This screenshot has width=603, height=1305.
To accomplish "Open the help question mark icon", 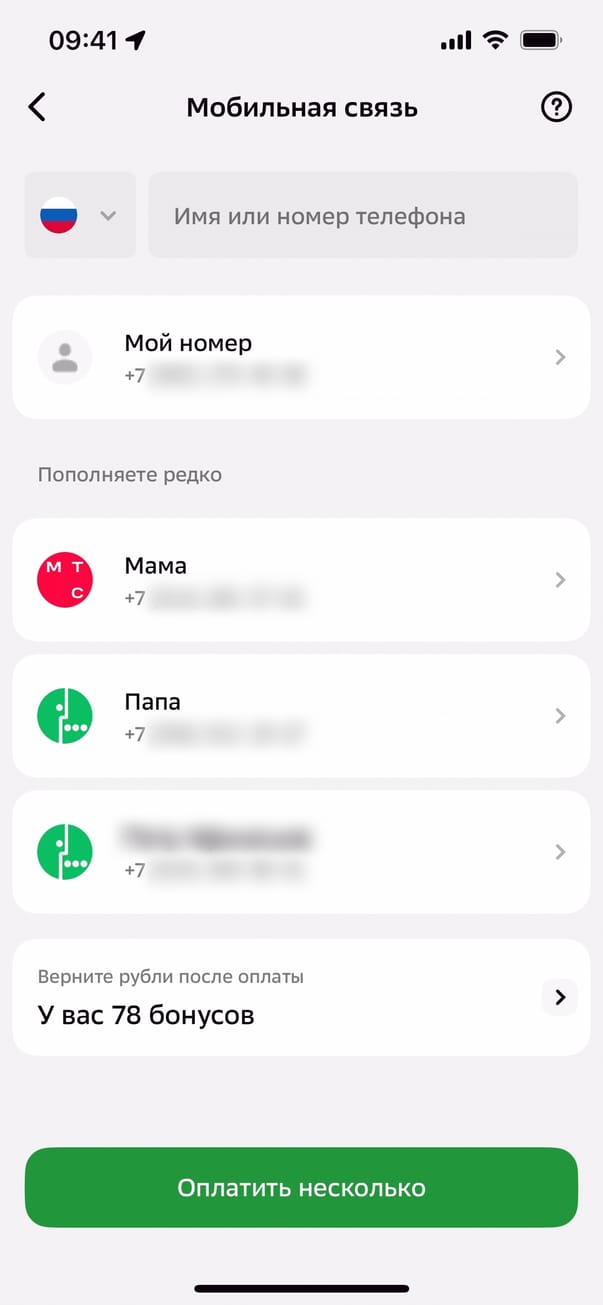I will [x=556, y=107].
